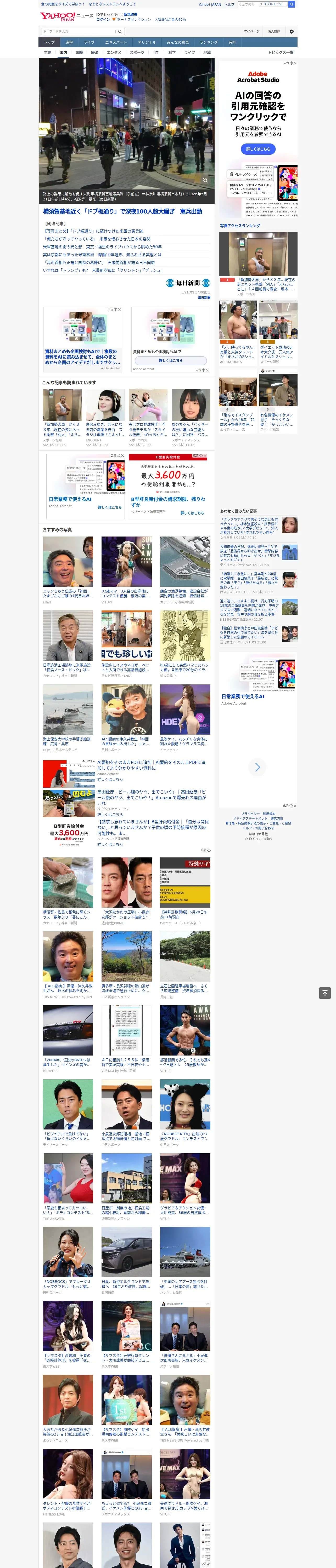Open the settings gear icon

point(292,31)
